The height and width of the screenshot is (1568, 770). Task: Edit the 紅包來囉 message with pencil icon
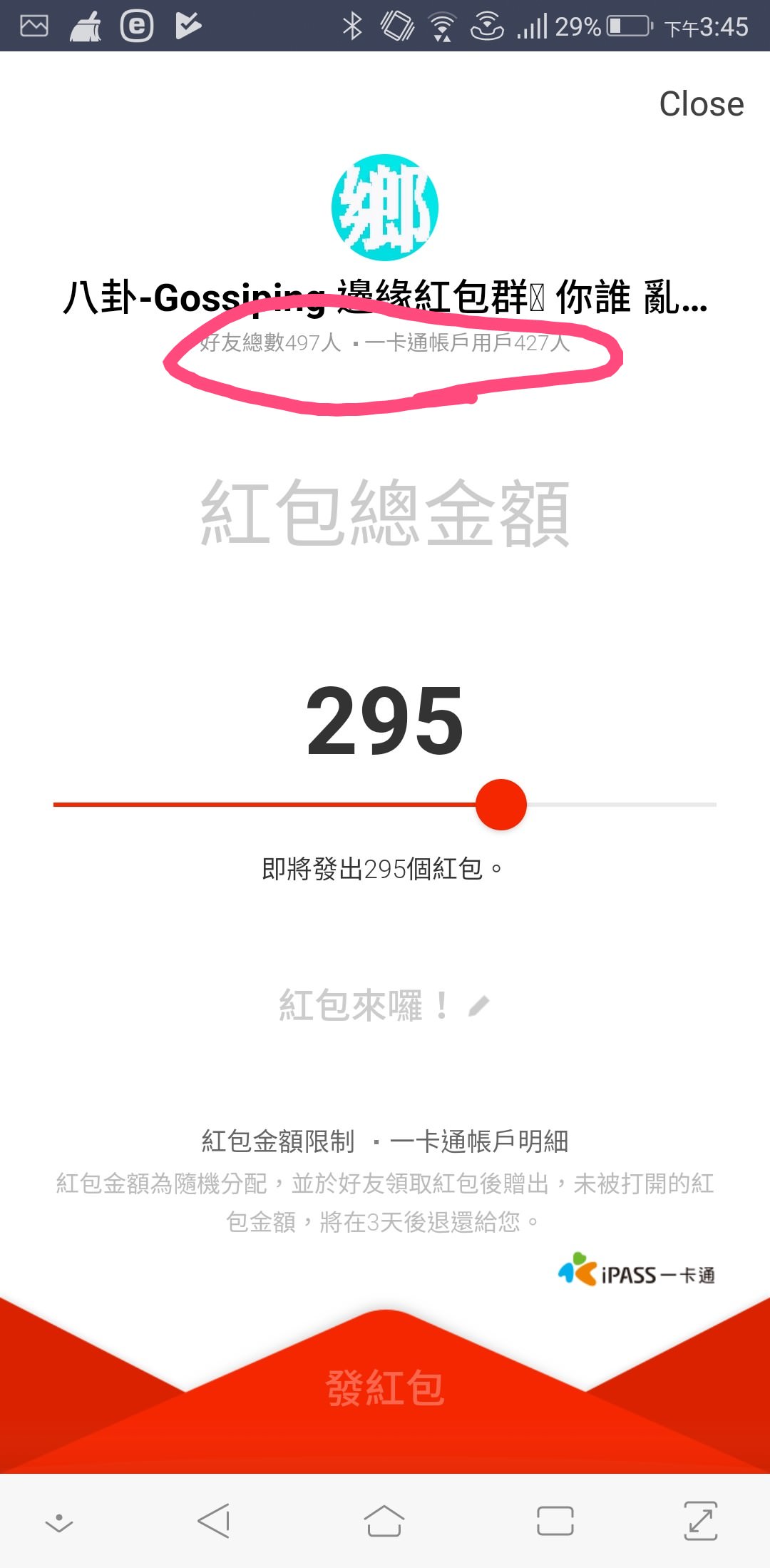(x=478, y=1006)
